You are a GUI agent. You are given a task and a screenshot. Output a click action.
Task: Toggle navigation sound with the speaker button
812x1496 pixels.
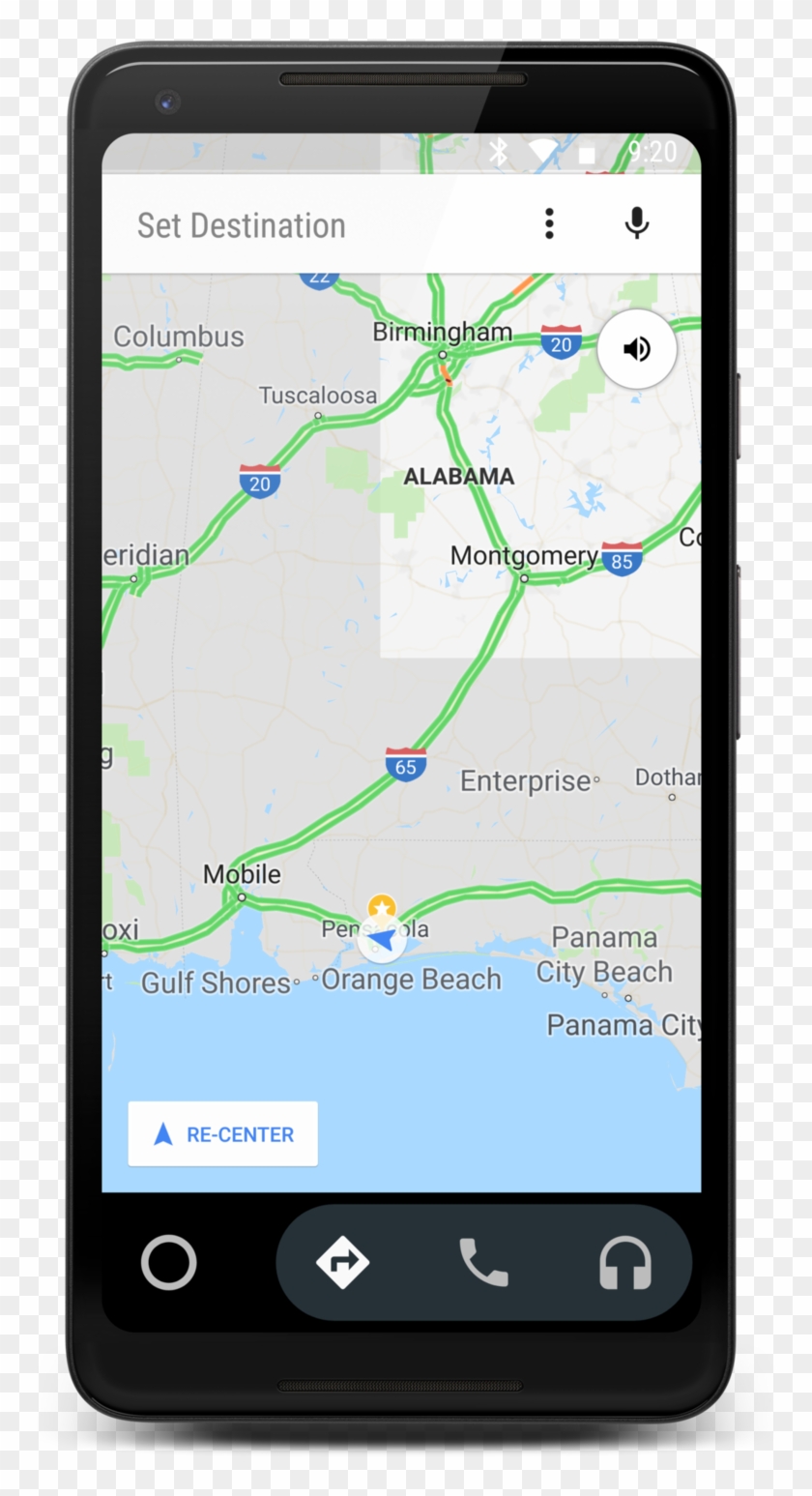click(x=636, y=349)
